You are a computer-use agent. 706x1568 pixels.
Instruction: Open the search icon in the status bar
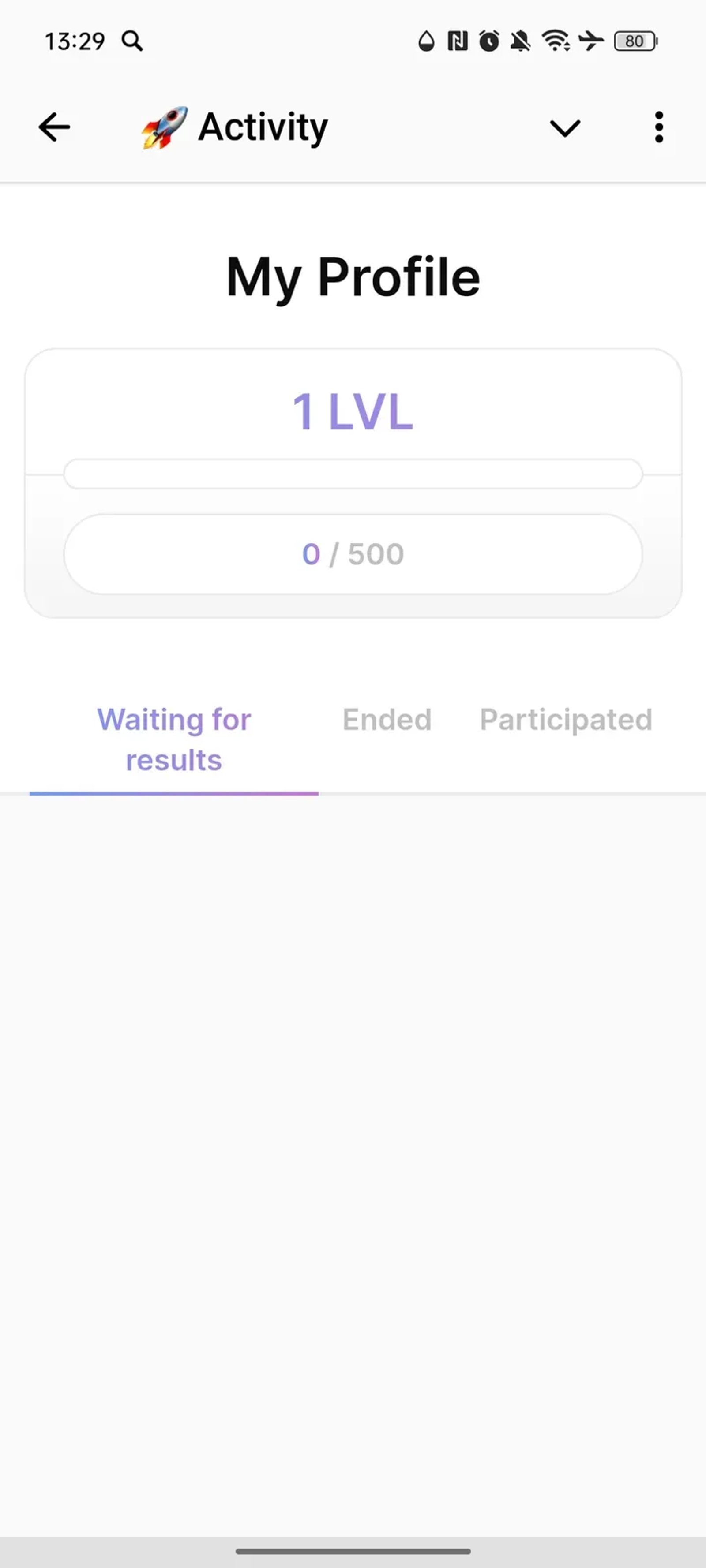[133, 41]
